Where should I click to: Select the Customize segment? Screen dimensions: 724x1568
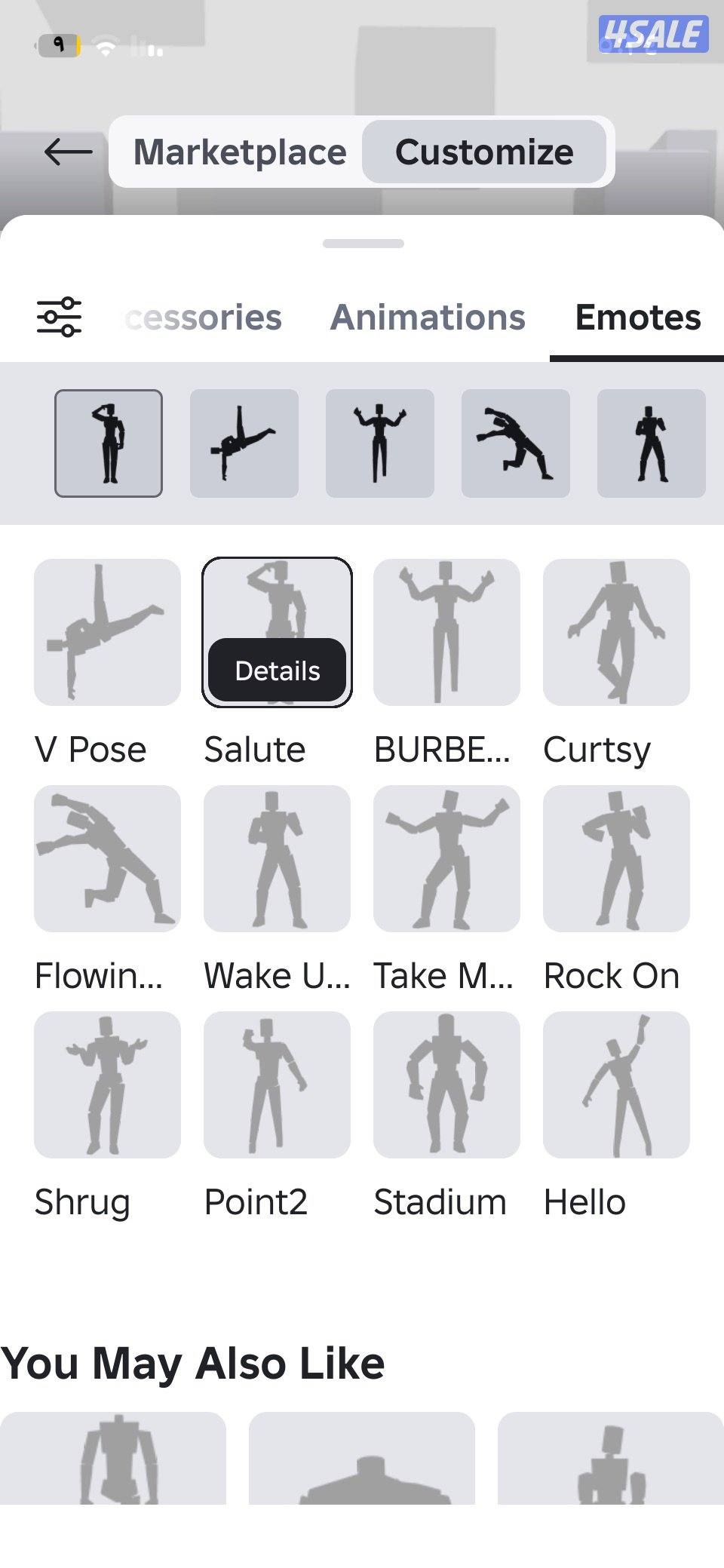point(484,152)
